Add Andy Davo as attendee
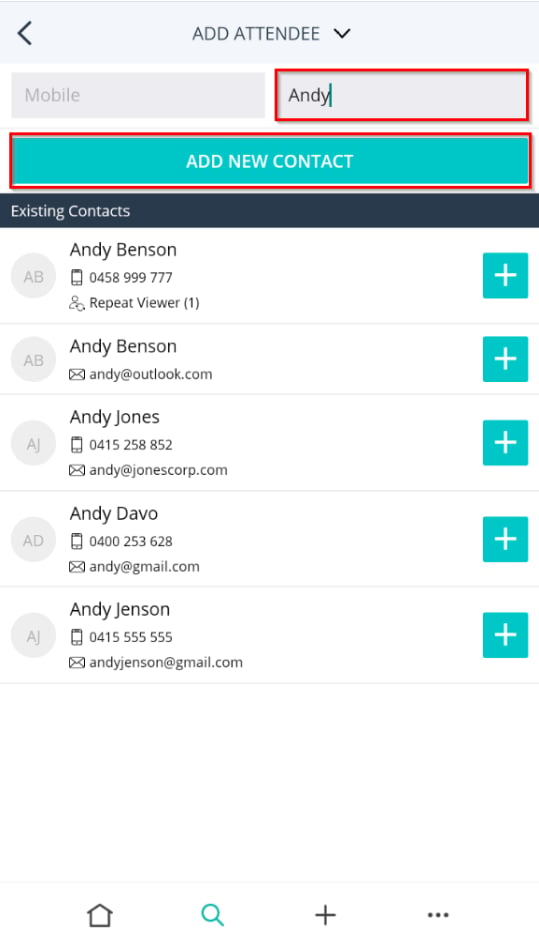This screenshot has height=948, width=539. [x=505, y=539]
